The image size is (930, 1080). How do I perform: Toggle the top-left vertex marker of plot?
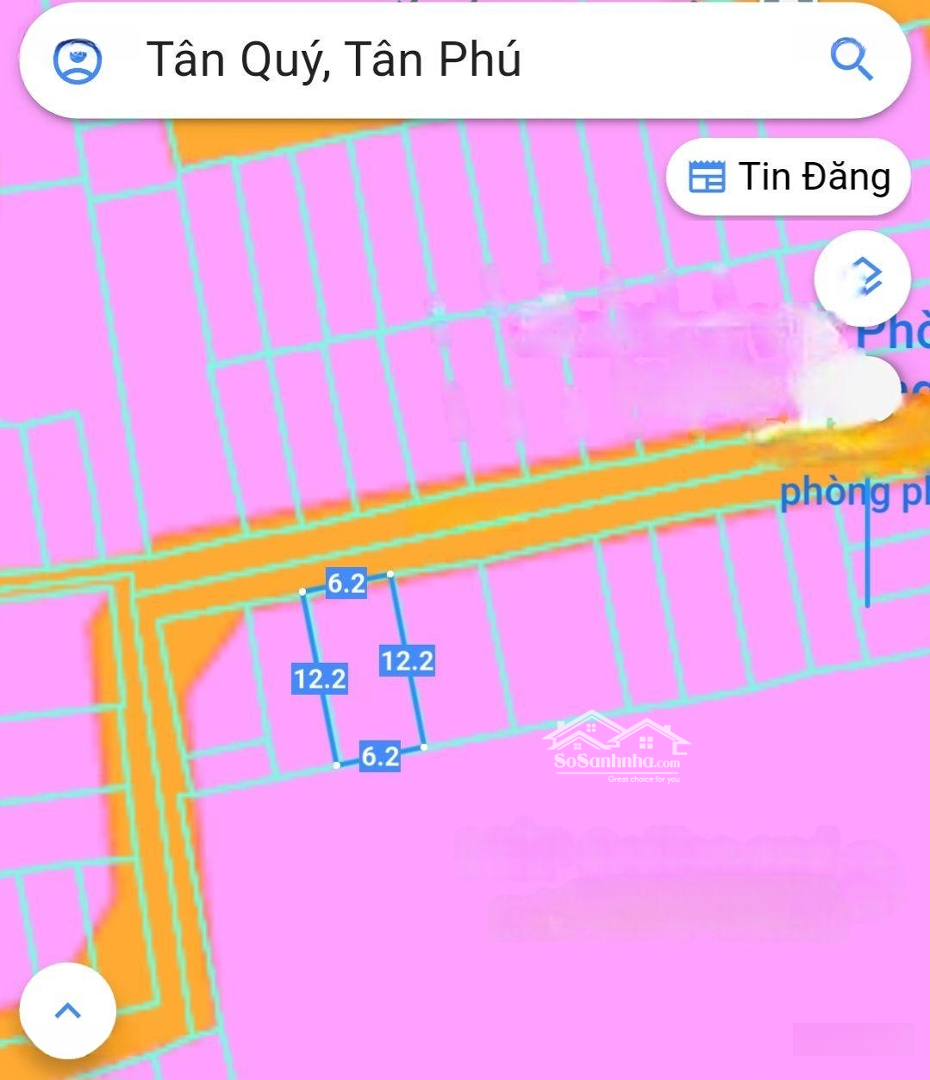[304, 592]
